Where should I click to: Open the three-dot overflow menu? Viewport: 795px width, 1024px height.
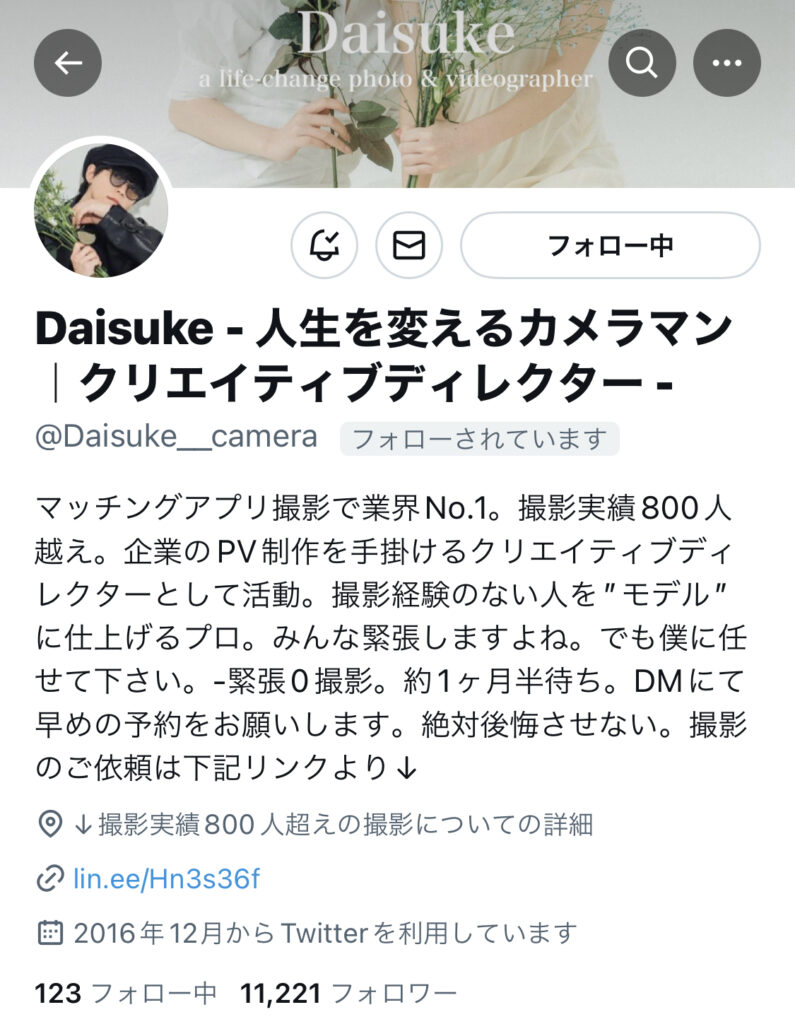725,63
